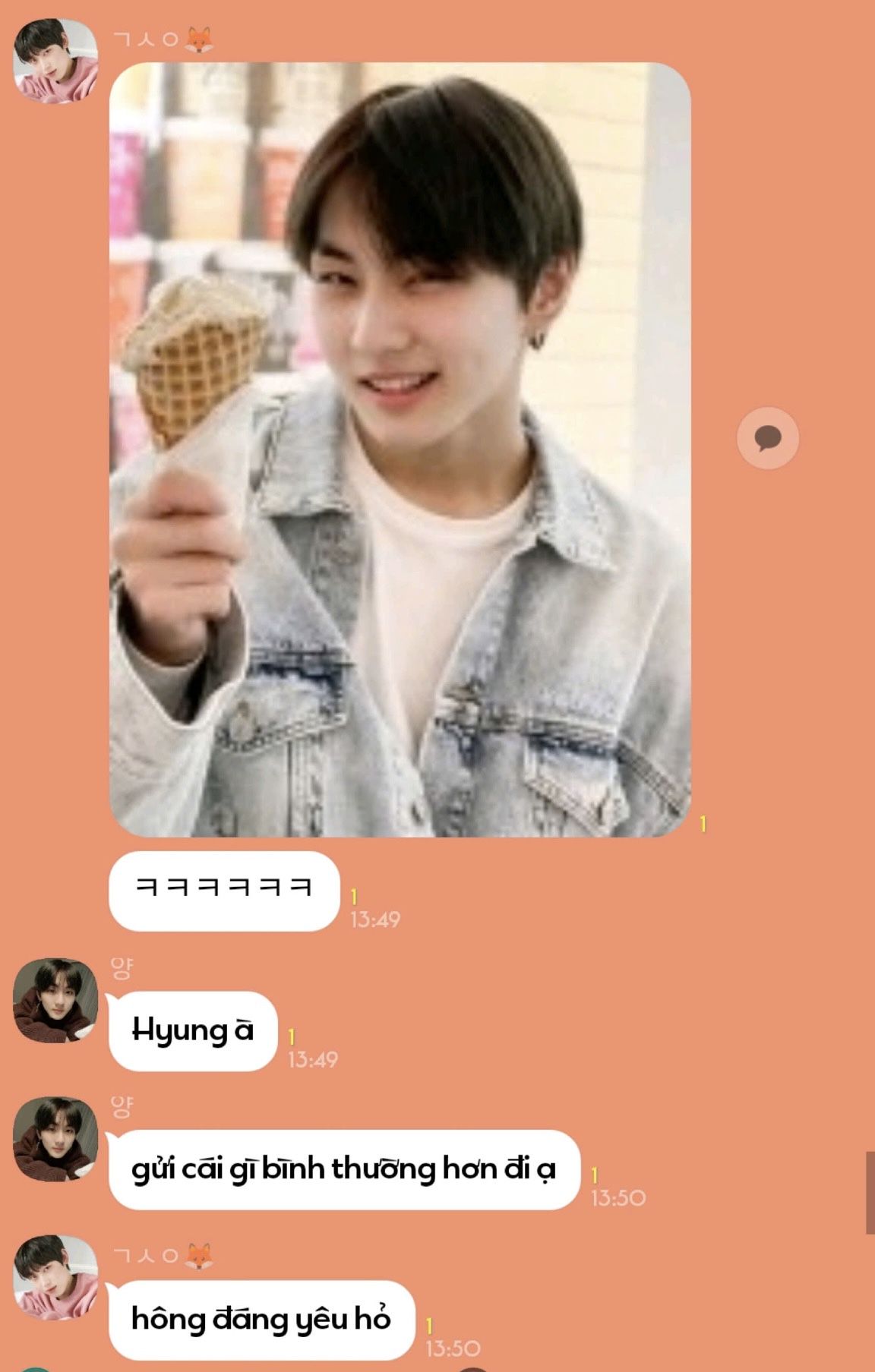Screen dimensions: 875x1372
Task: View profile picture next to "Hyung à"
Action: coord(55,1000)
